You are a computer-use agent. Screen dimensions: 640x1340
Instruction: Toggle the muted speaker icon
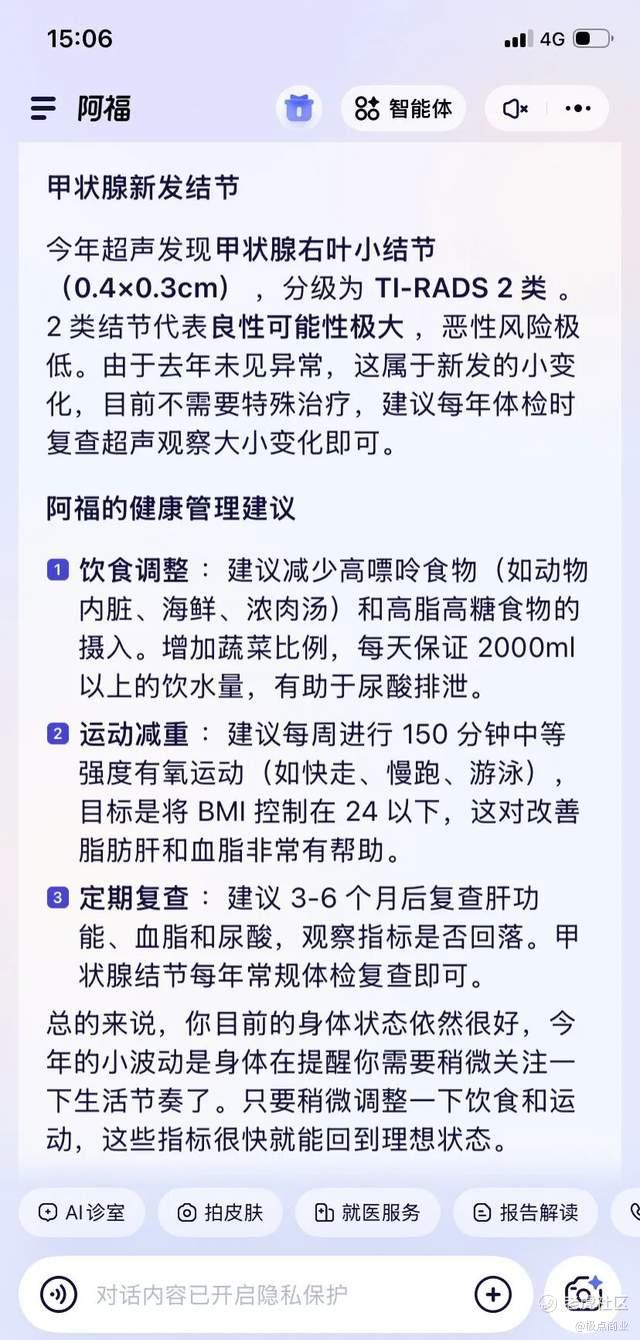click(515, 108)
